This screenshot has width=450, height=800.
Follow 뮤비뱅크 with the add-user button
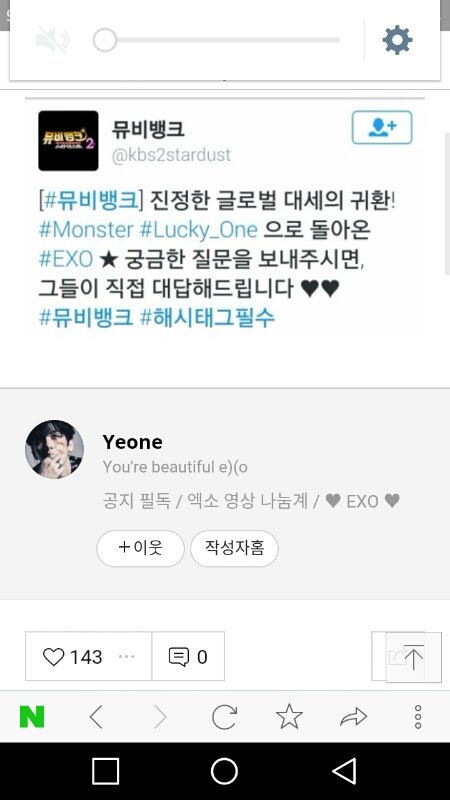382,128
